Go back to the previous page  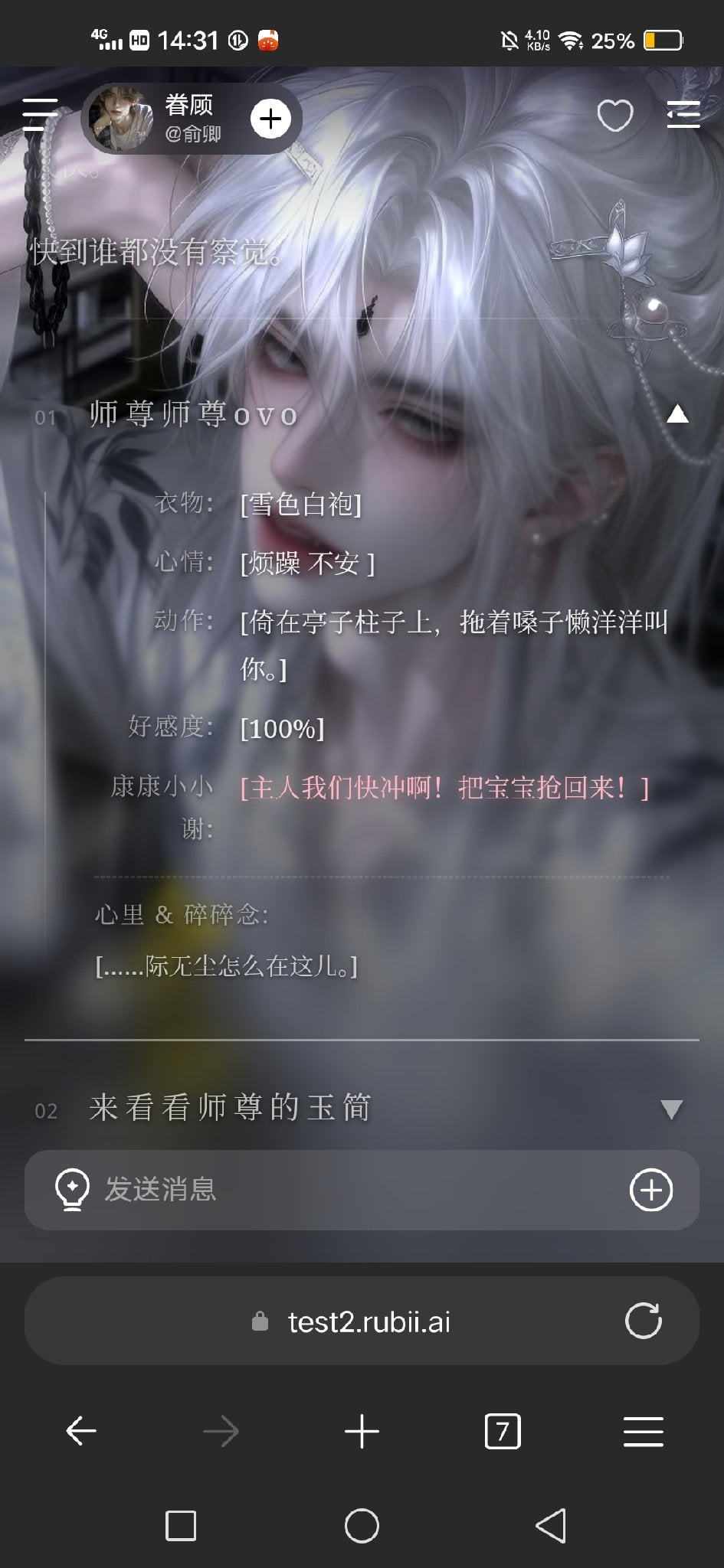click(81, 1431)
